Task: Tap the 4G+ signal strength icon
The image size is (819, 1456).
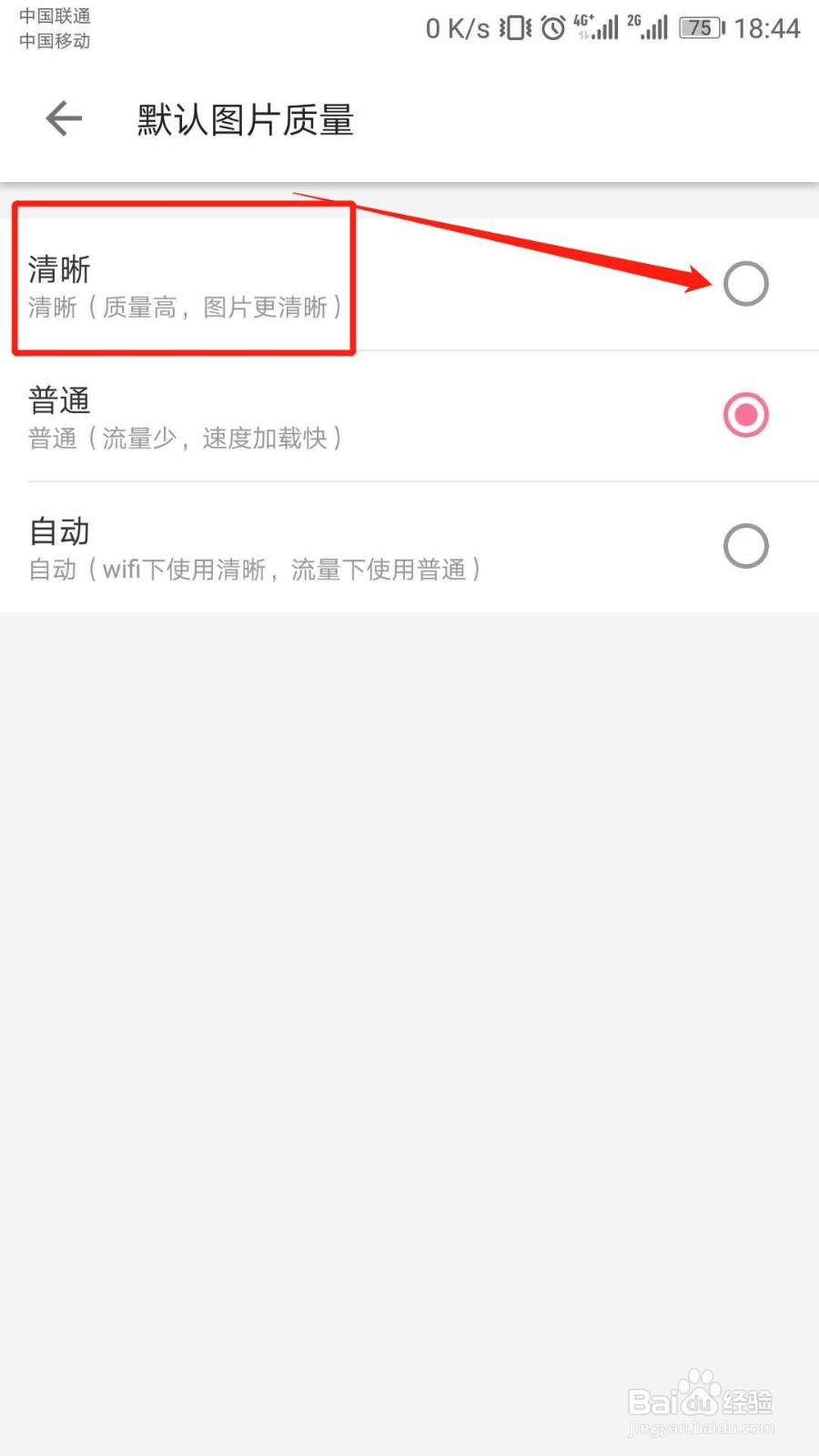Action: coord(596,27)
